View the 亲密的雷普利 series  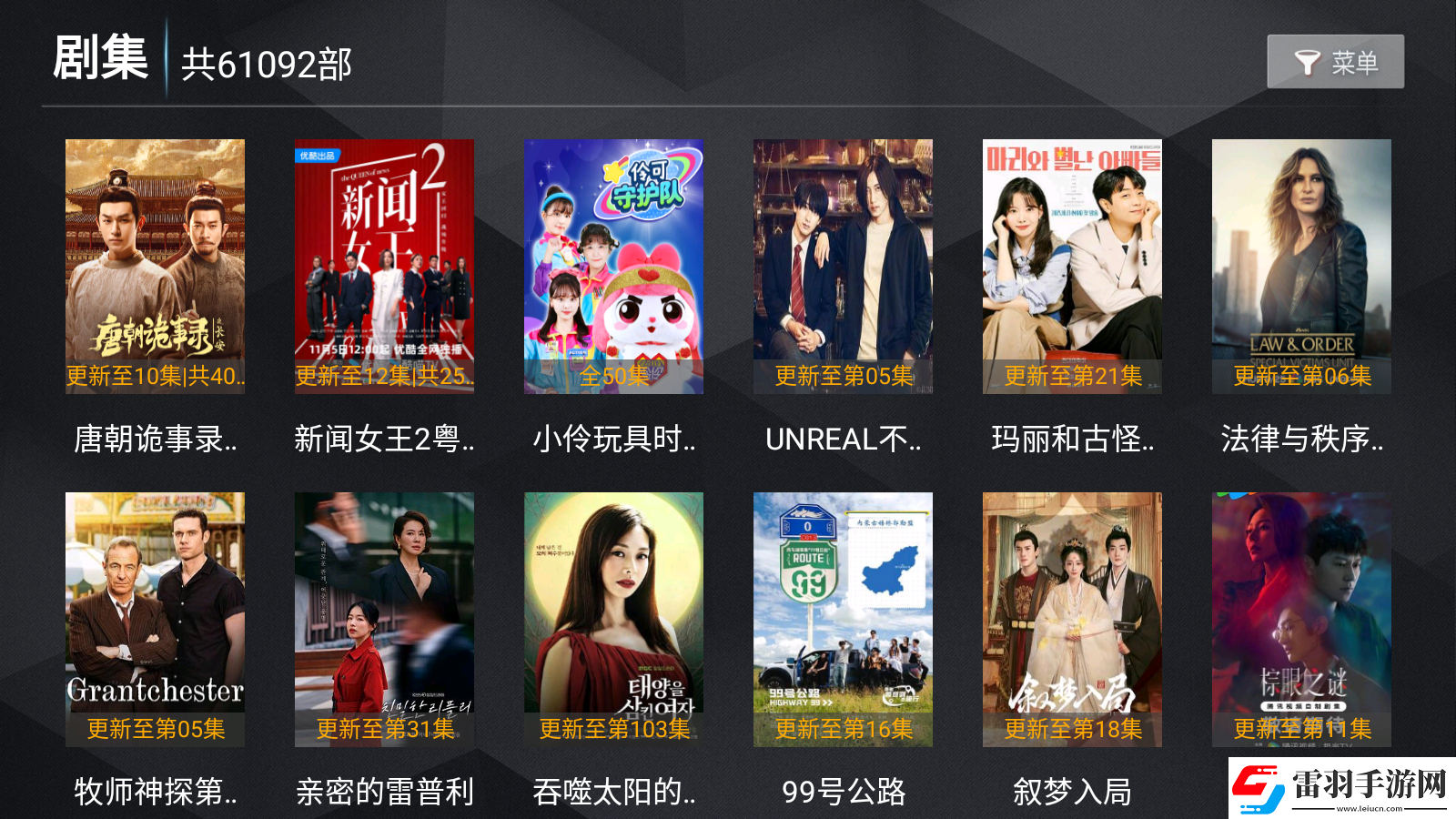[384, 619]
